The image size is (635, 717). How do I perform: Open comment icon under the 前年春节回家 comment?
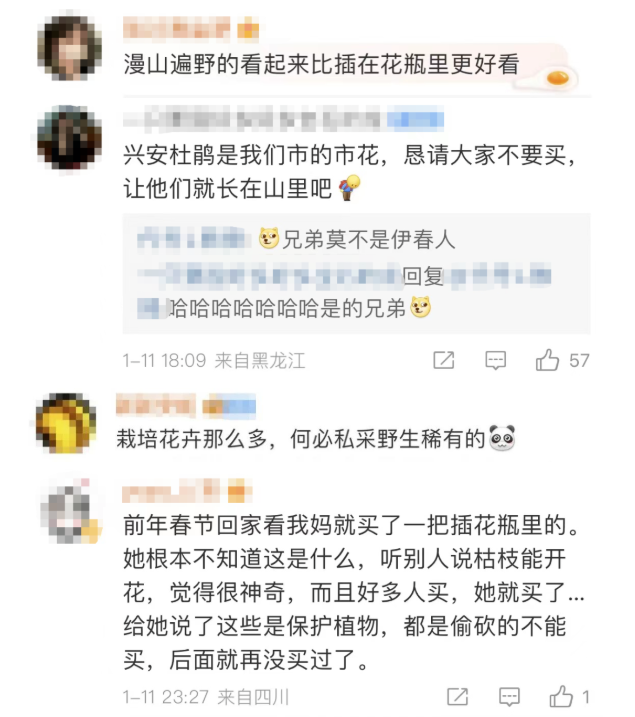point(509,696)
